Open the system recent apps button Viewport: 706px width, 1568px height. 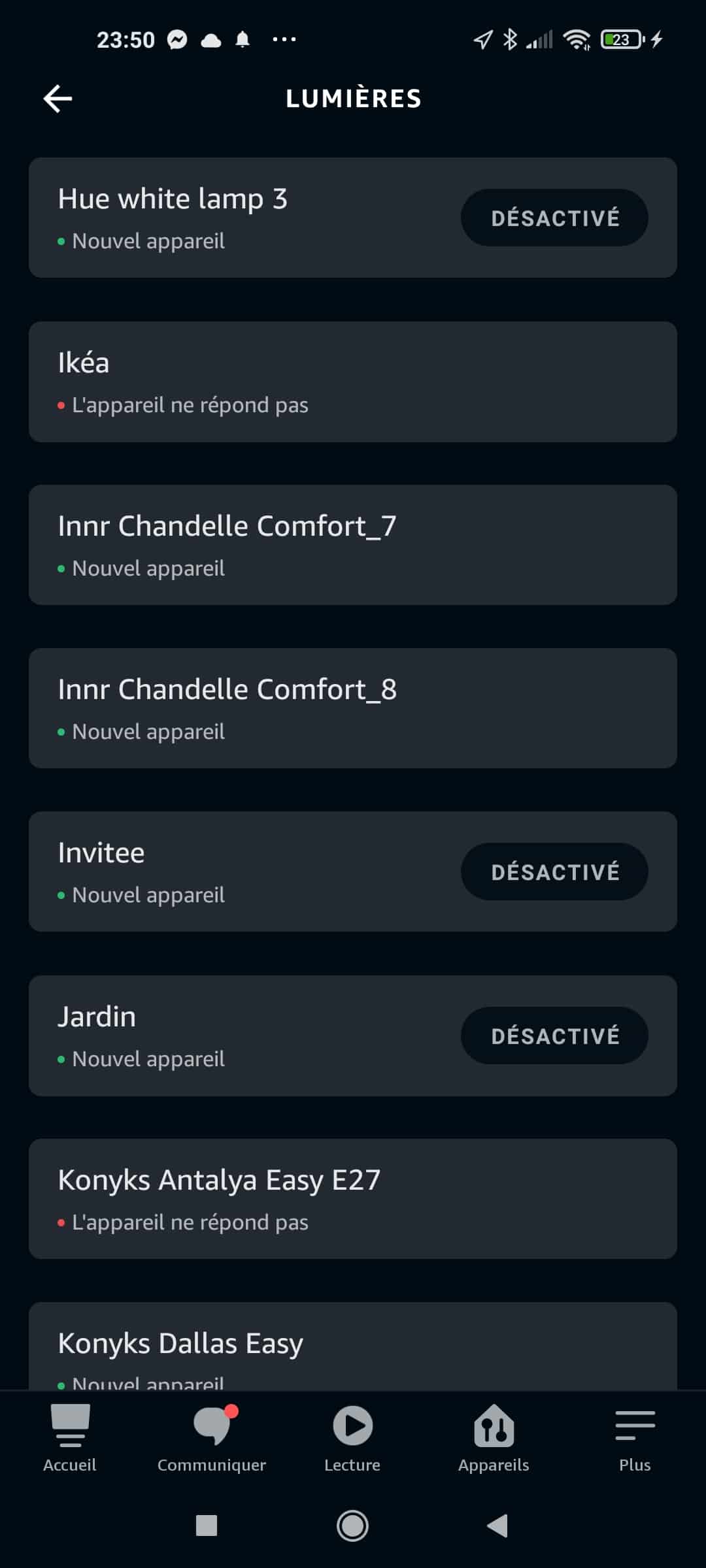[207, 1526]
